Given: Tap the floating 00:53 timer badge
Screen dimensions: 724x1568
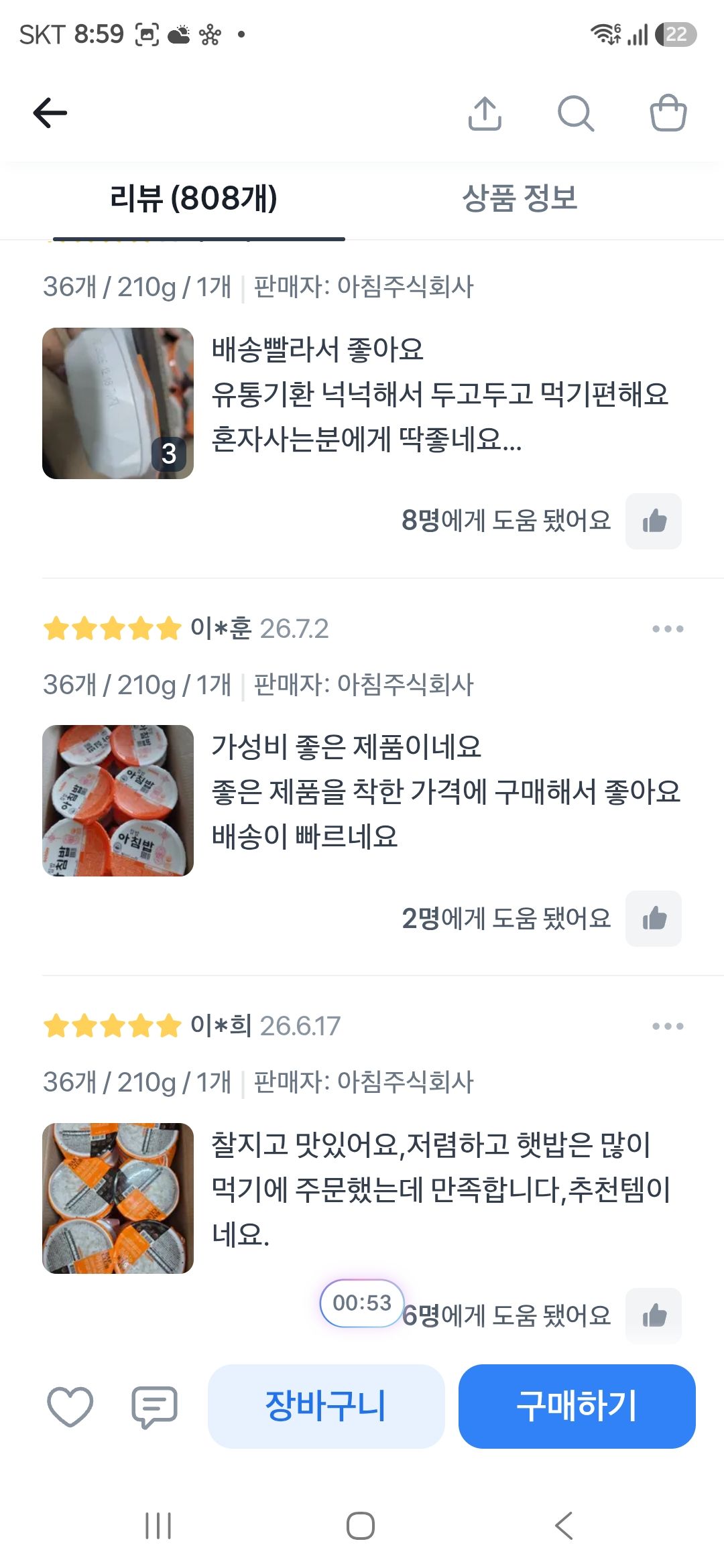Looking at the screenshot, I should coord(362,1303).
